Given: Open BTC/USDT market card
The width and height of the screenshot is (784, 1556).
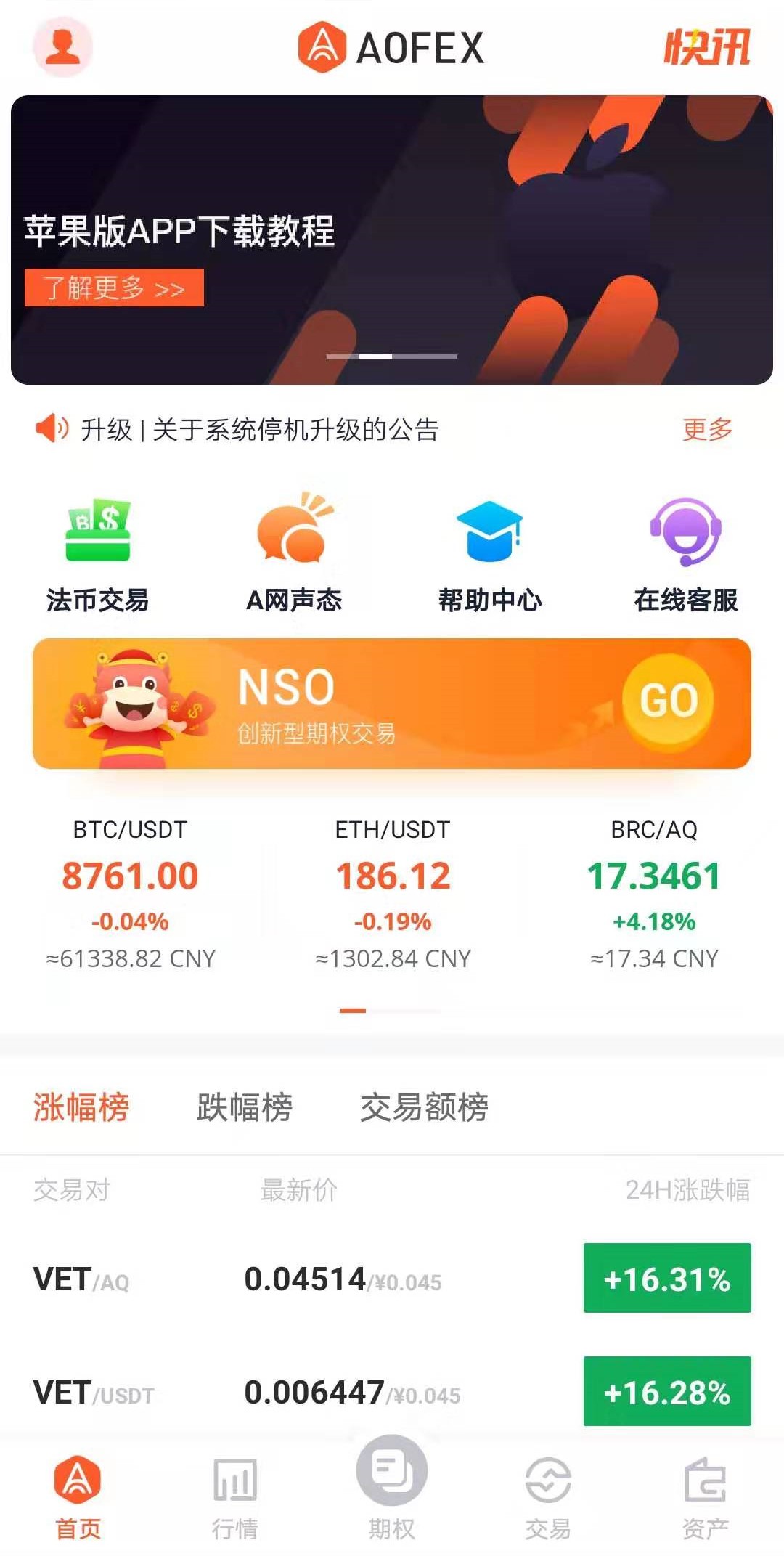Looking at the screenshot, I should click(131, 893).
